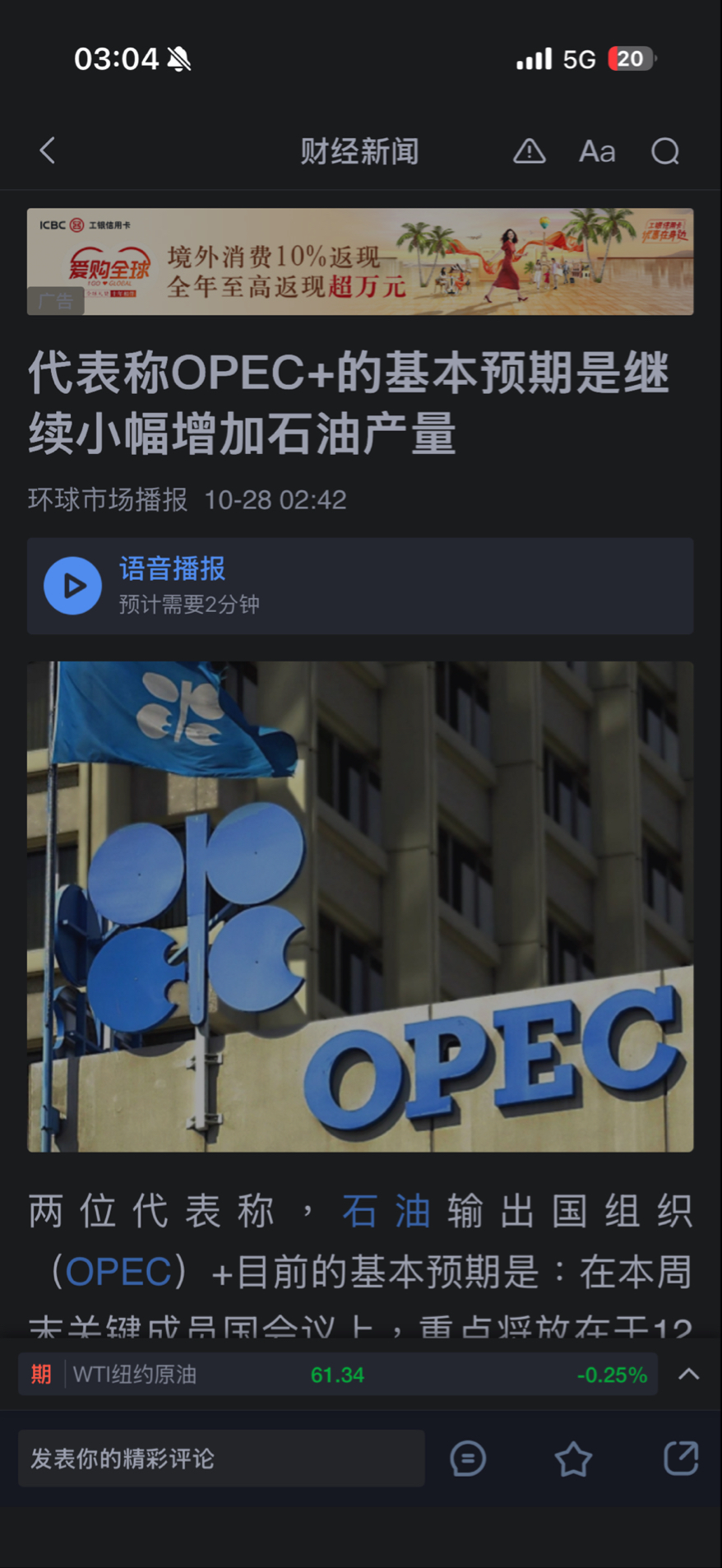This screenshot has height=1568, width=722.
Task: Tap the 发表你的精彩评论 comment box
Action: pyautogui.click(x=220, y=1459)
